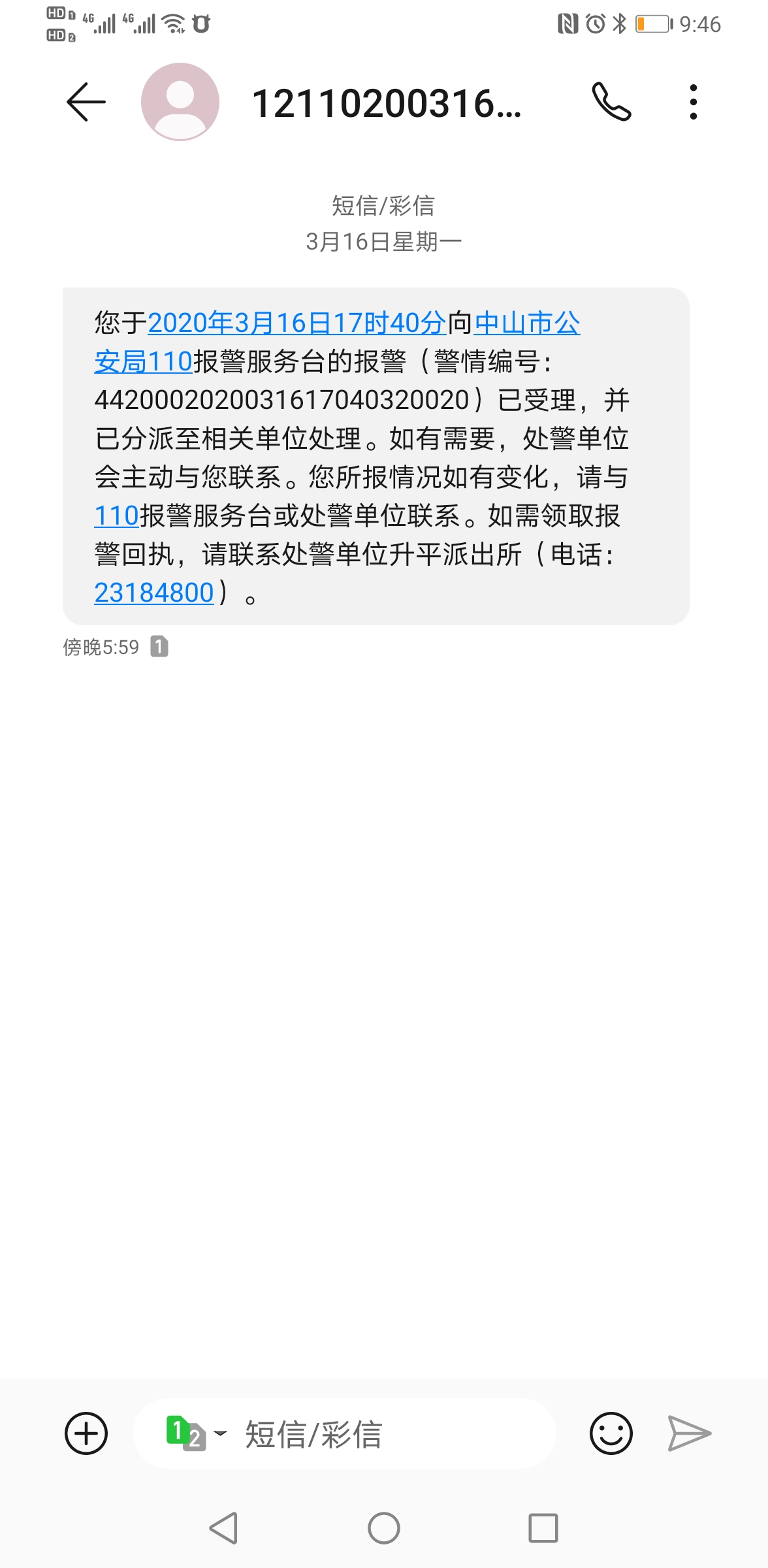Viewport: 768px width, 1568px height.
Task: Open the plus attachment button
Action: point(86,1433)
